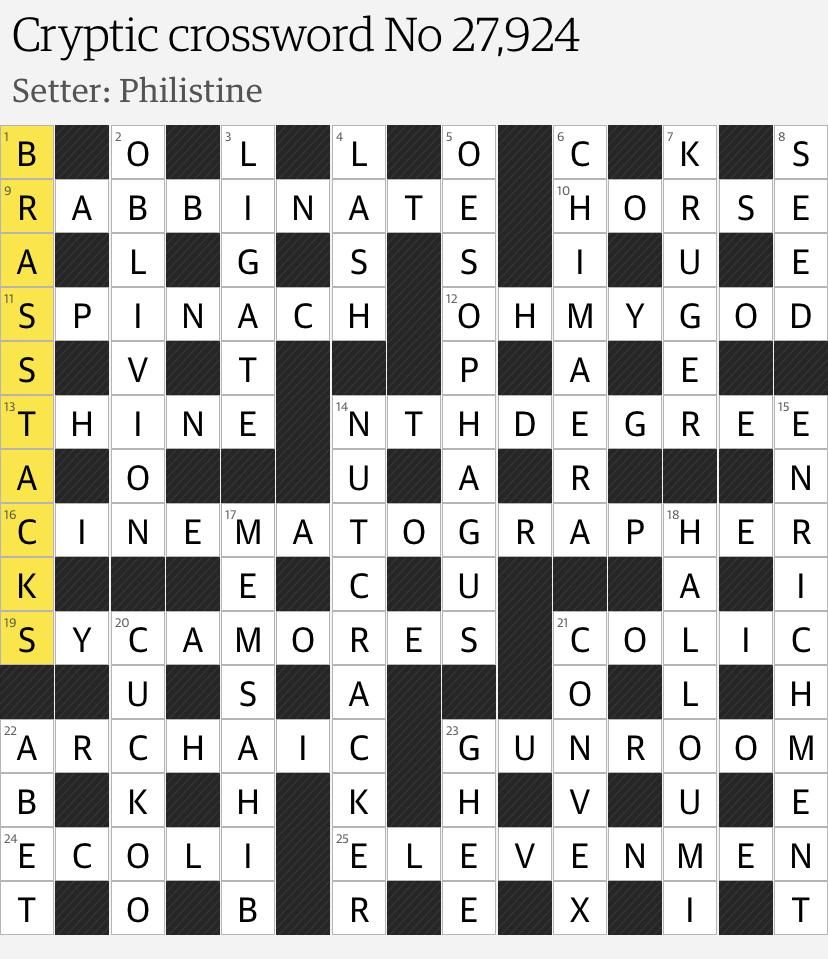Tap square 19 starting SYCAMORES

pos(27,639)
